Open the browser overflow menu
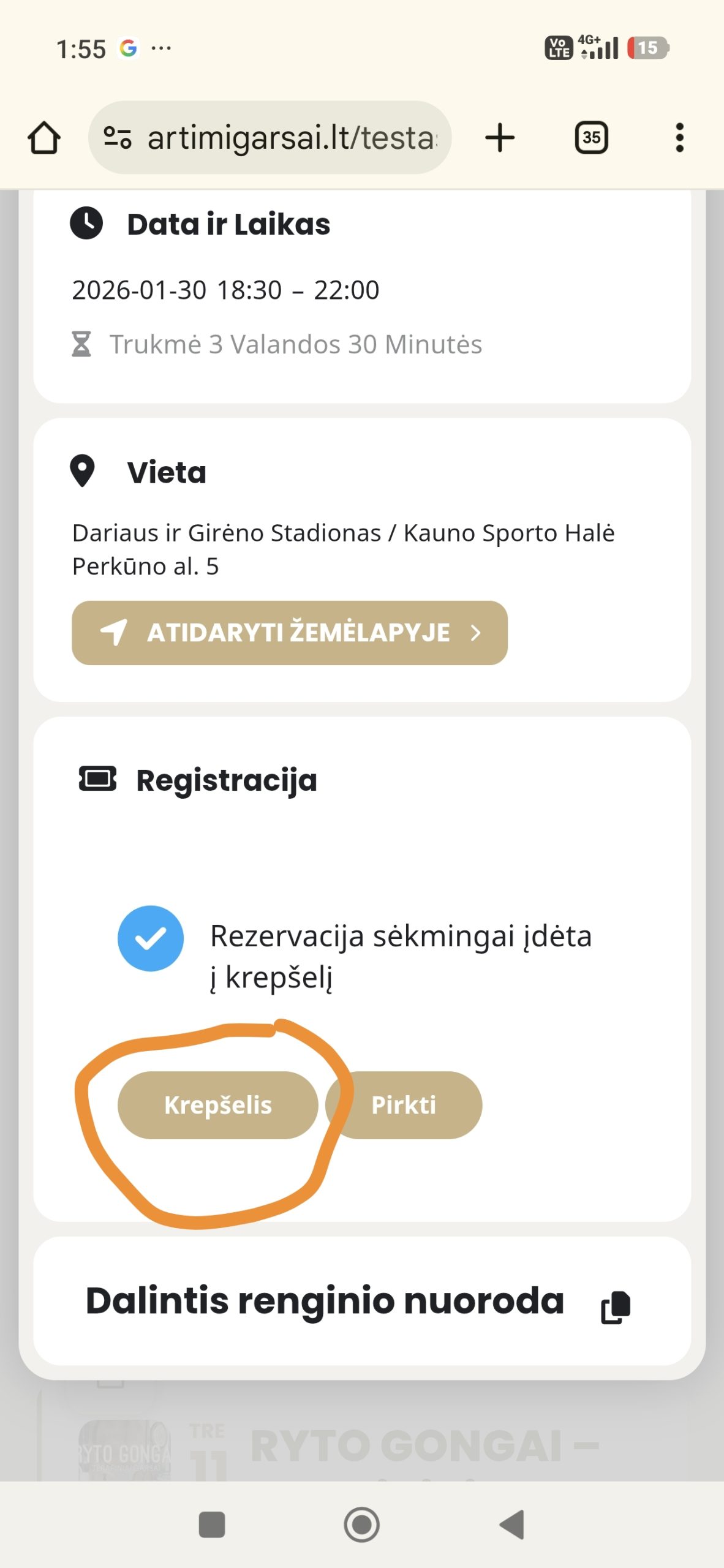Viewport: 724px width, 1568px height. (x=679, y=137)
